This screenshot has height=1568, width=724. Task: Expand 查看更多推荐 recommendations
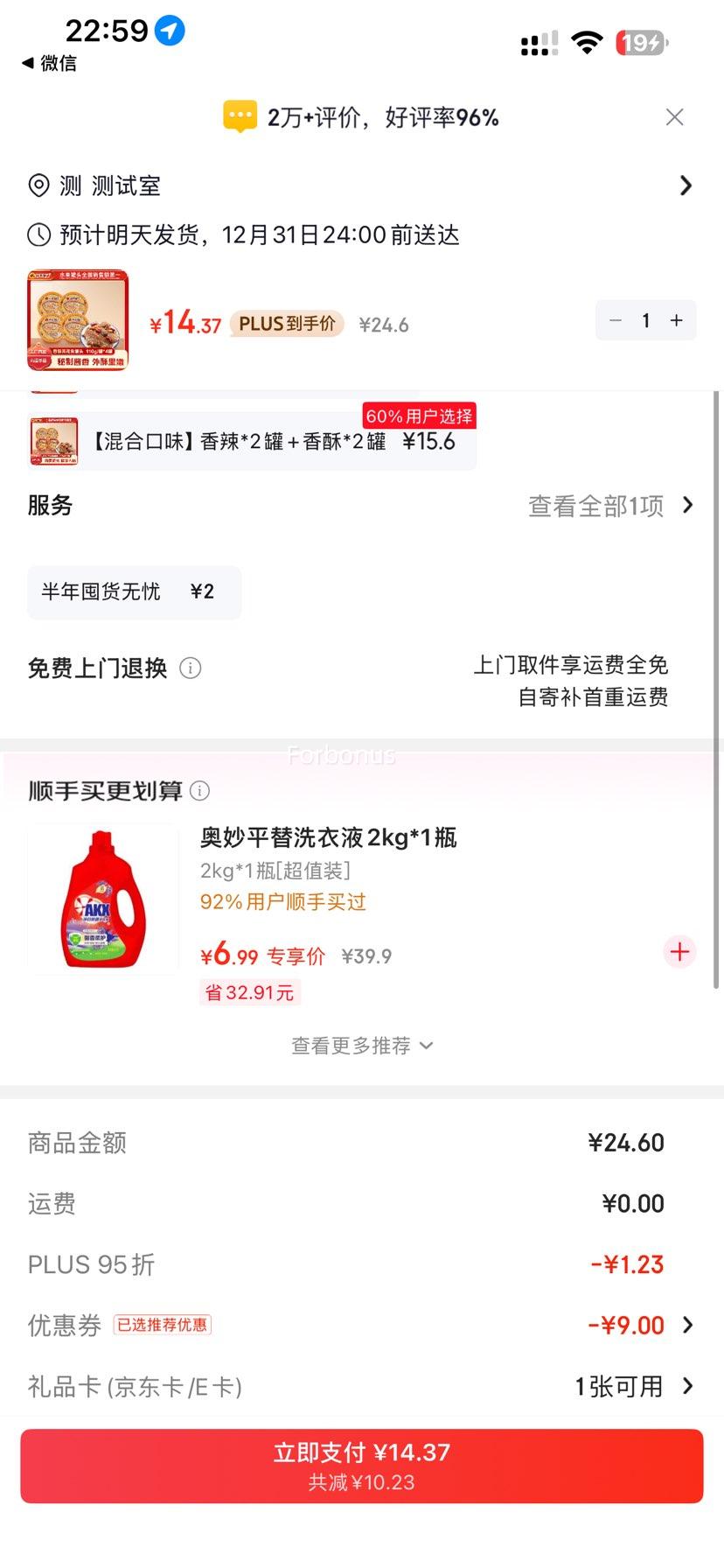362,1045
